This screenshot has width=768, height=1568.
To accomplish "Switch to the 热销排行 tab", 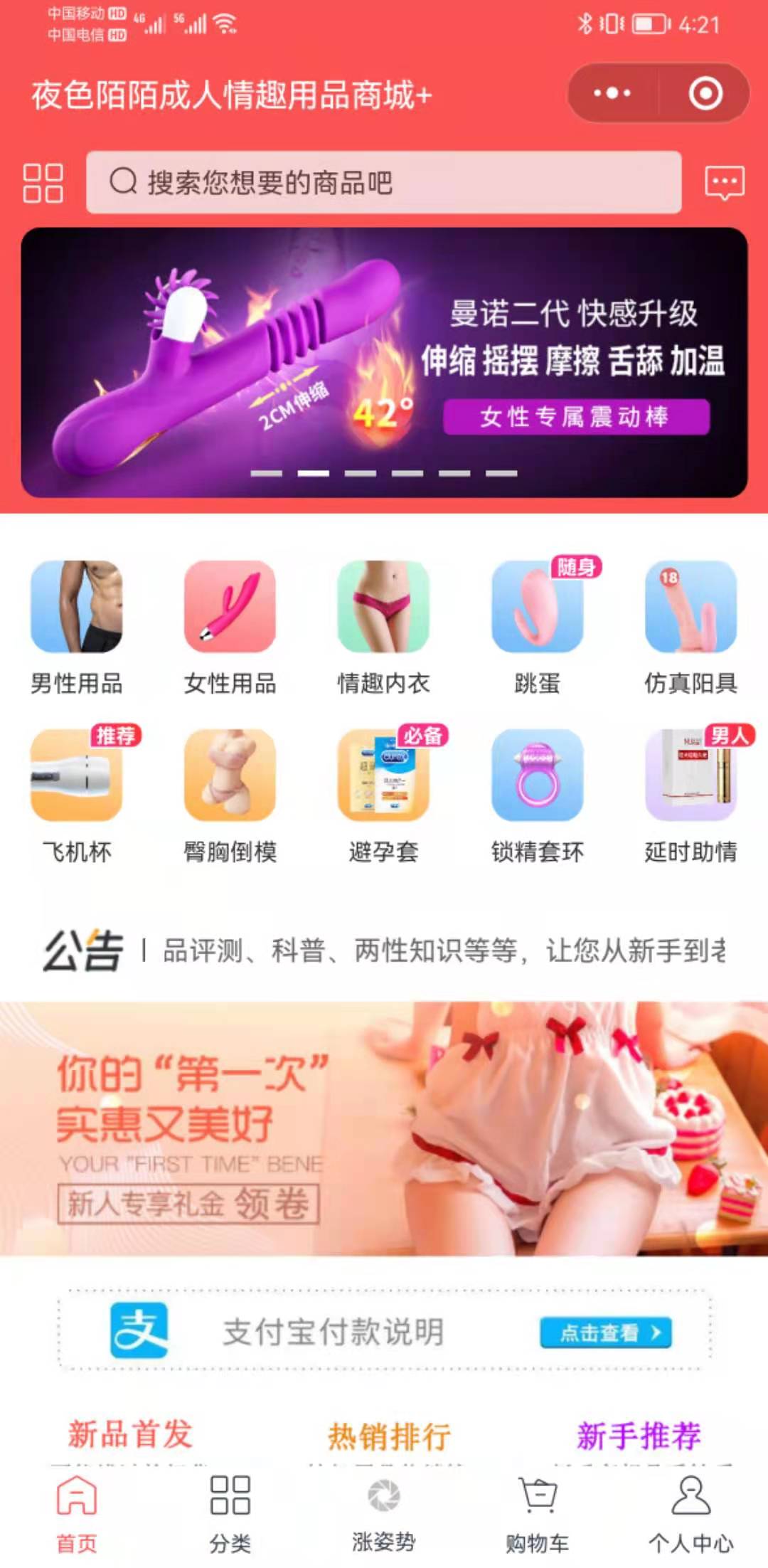I will tap(389, 1436).
